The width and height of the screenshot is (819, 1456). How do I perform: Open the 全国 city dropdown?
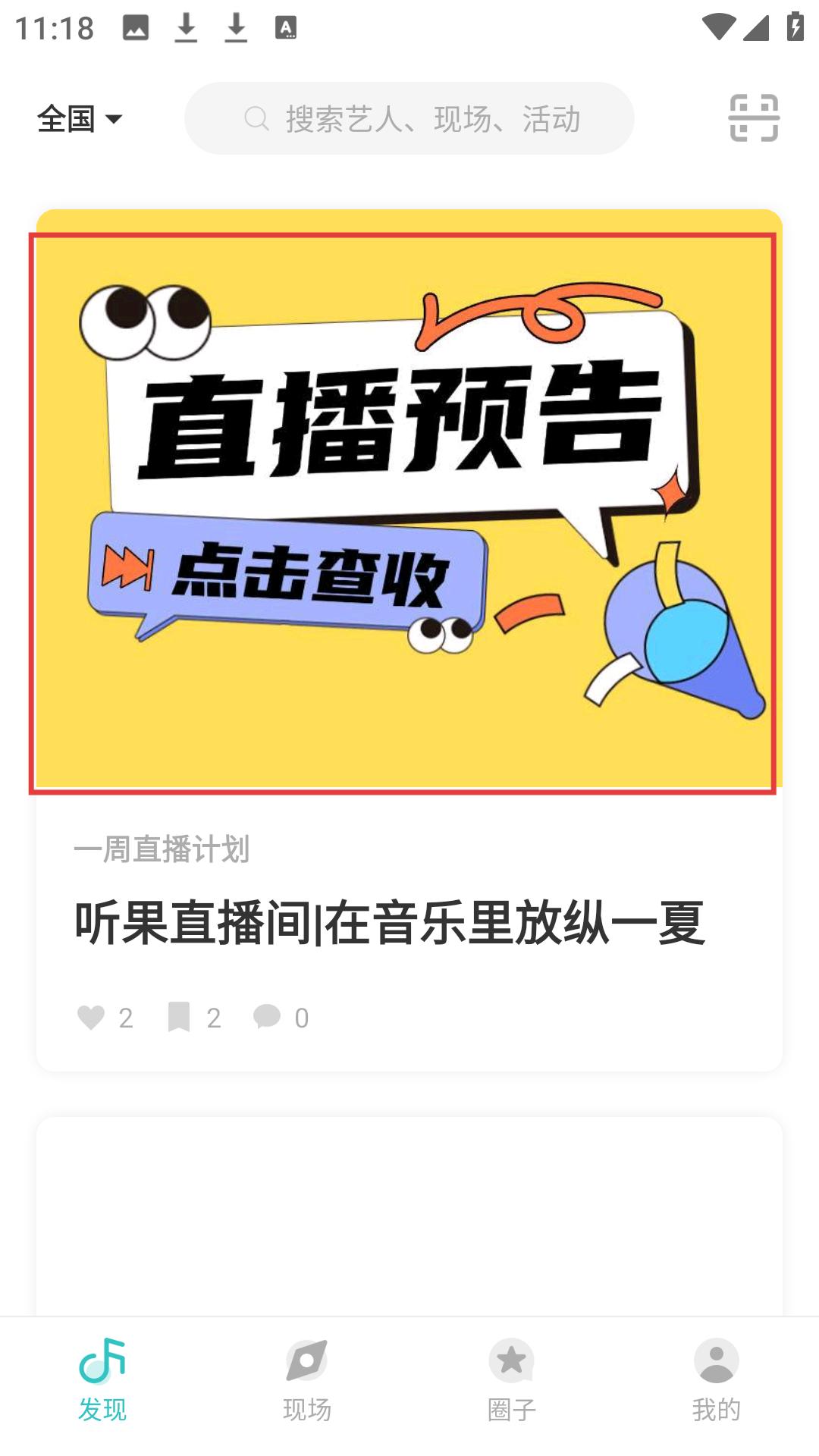point(80,119)
